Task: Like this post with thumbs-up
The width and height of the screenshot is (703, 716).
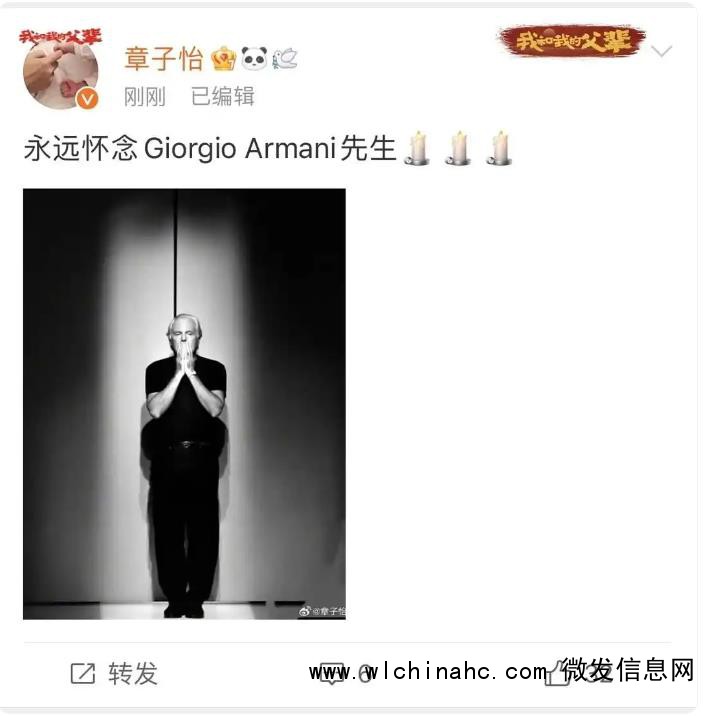Action: [x=558, y=674]
